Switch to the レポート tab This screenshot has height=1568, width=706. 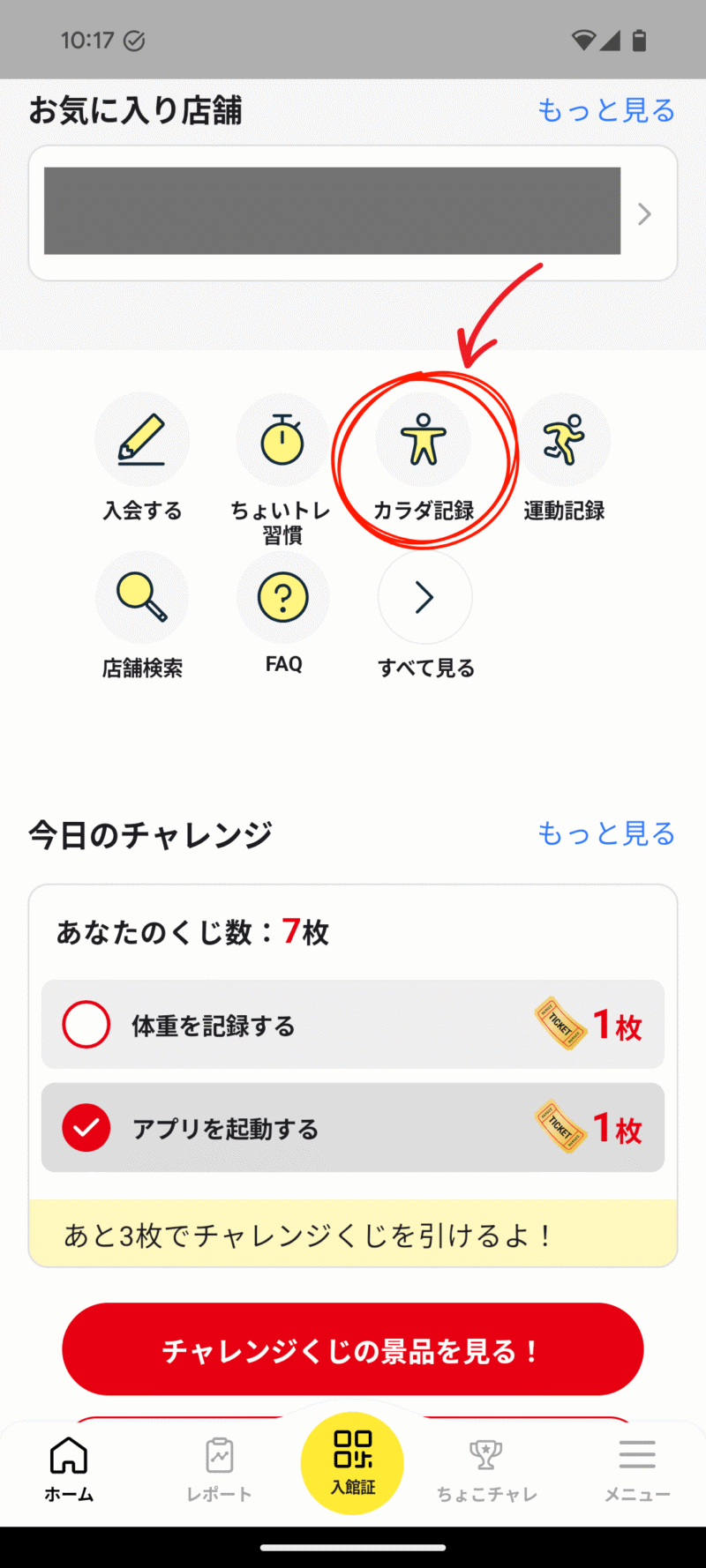pyautogui.click(x=219, y=1469)
